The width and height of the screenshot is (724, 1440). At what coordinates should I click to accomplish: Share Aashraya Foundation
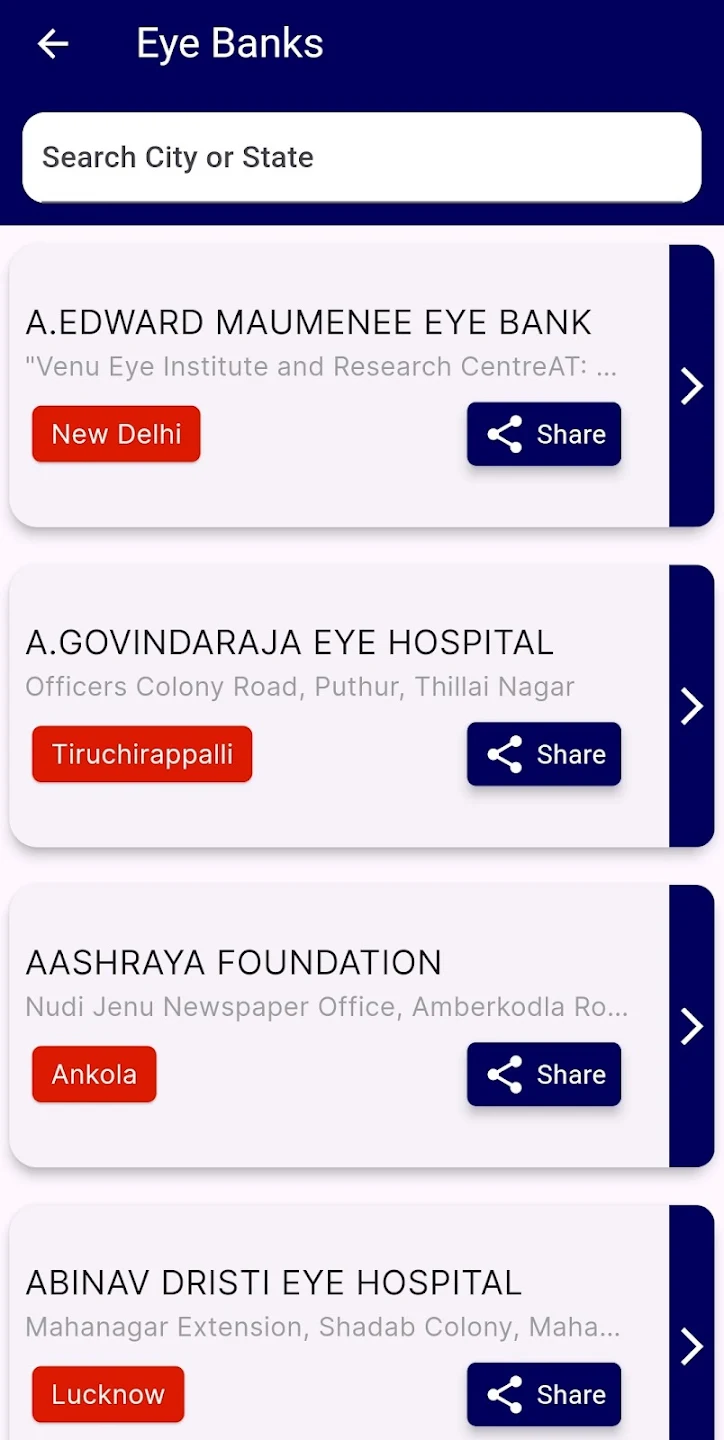click(544, 1074)
